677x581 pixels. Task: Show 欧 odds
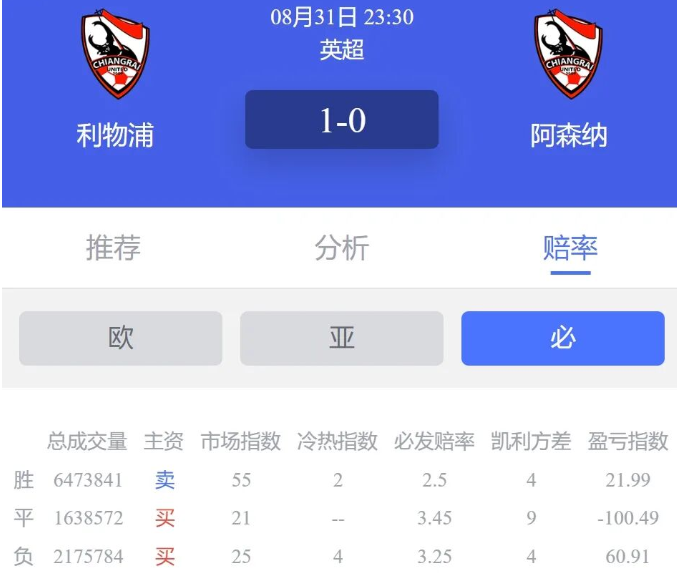pyautogui.click(x=121, y=338)
